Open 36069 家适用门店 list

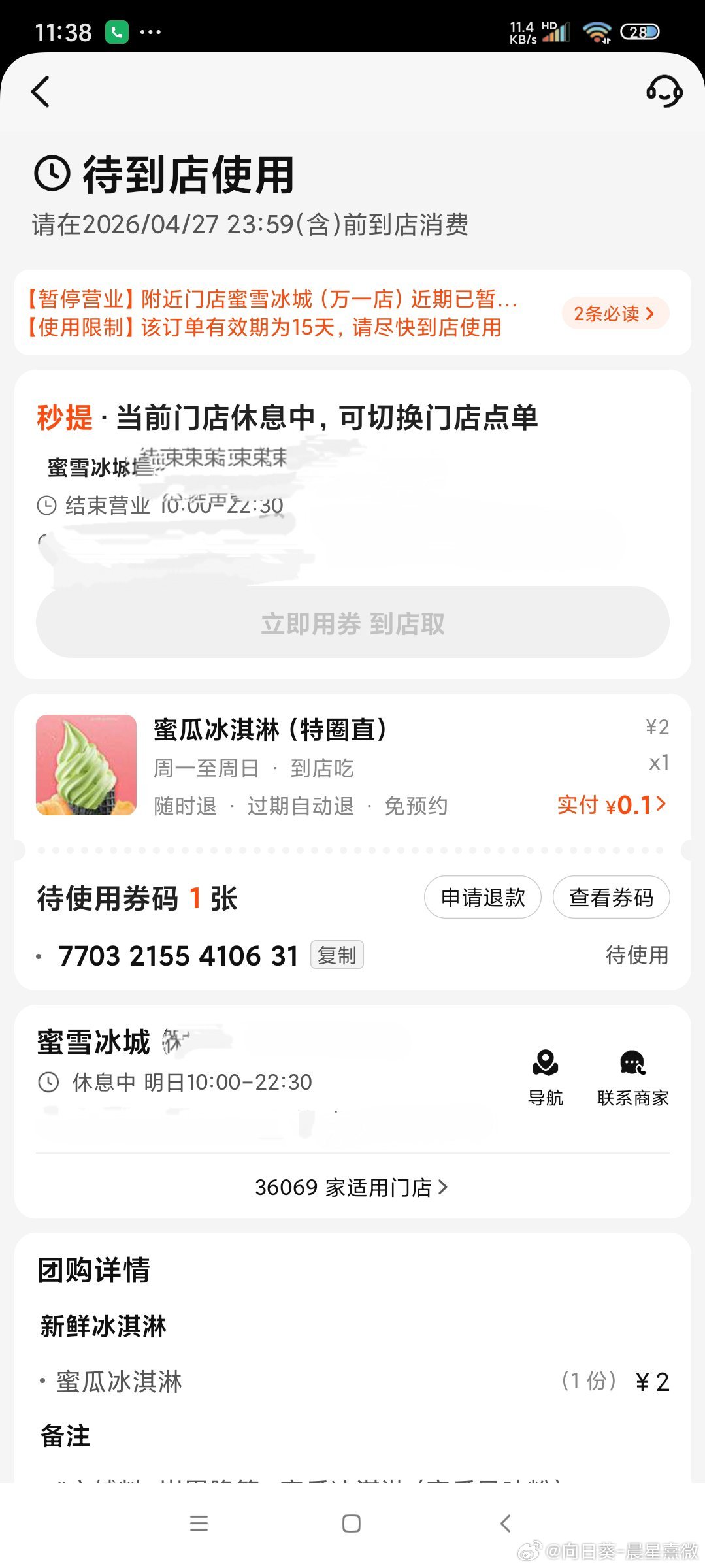[352, 1187]
